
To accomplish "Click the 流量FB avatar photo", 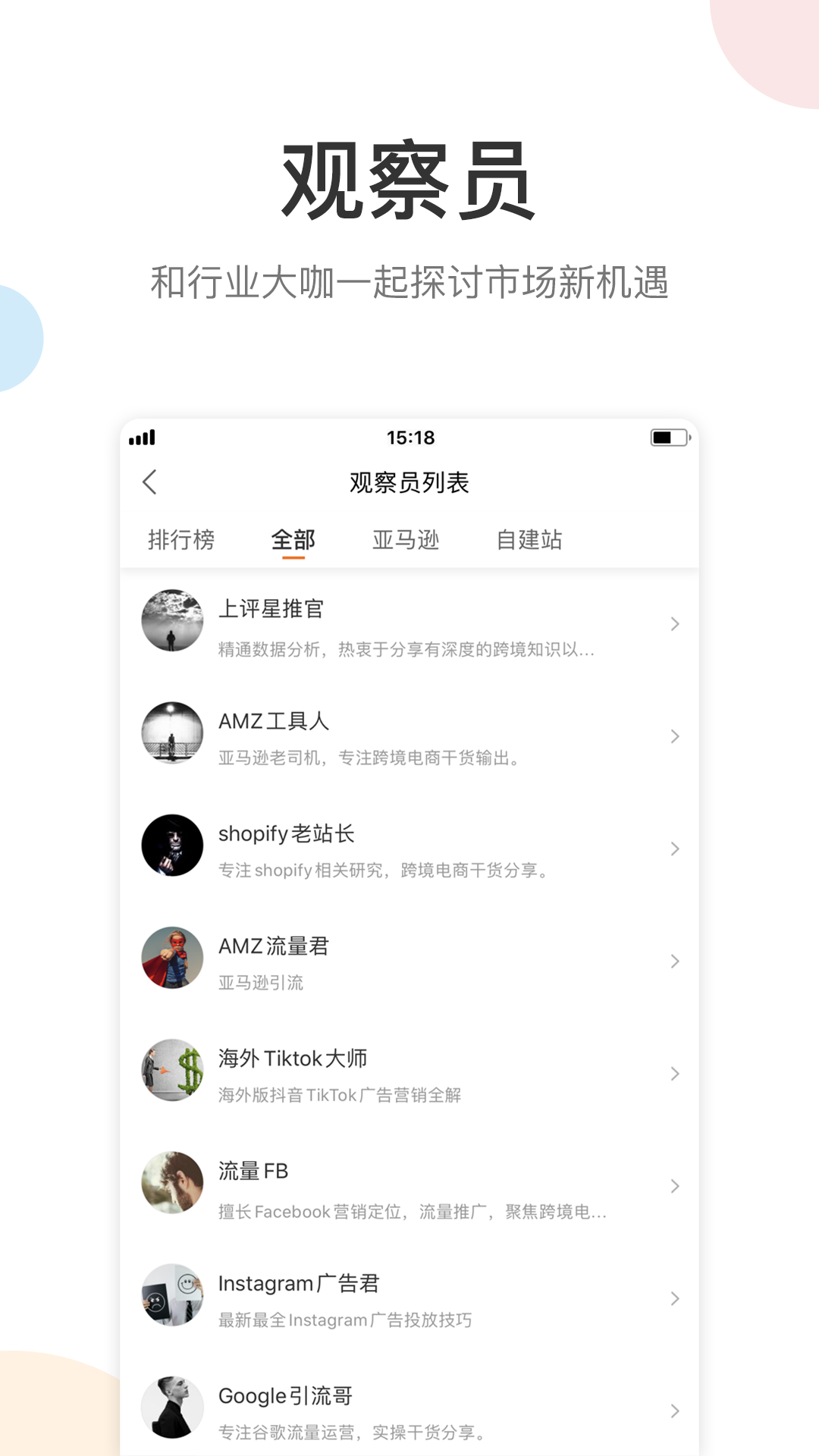I will pos(172,1183).
